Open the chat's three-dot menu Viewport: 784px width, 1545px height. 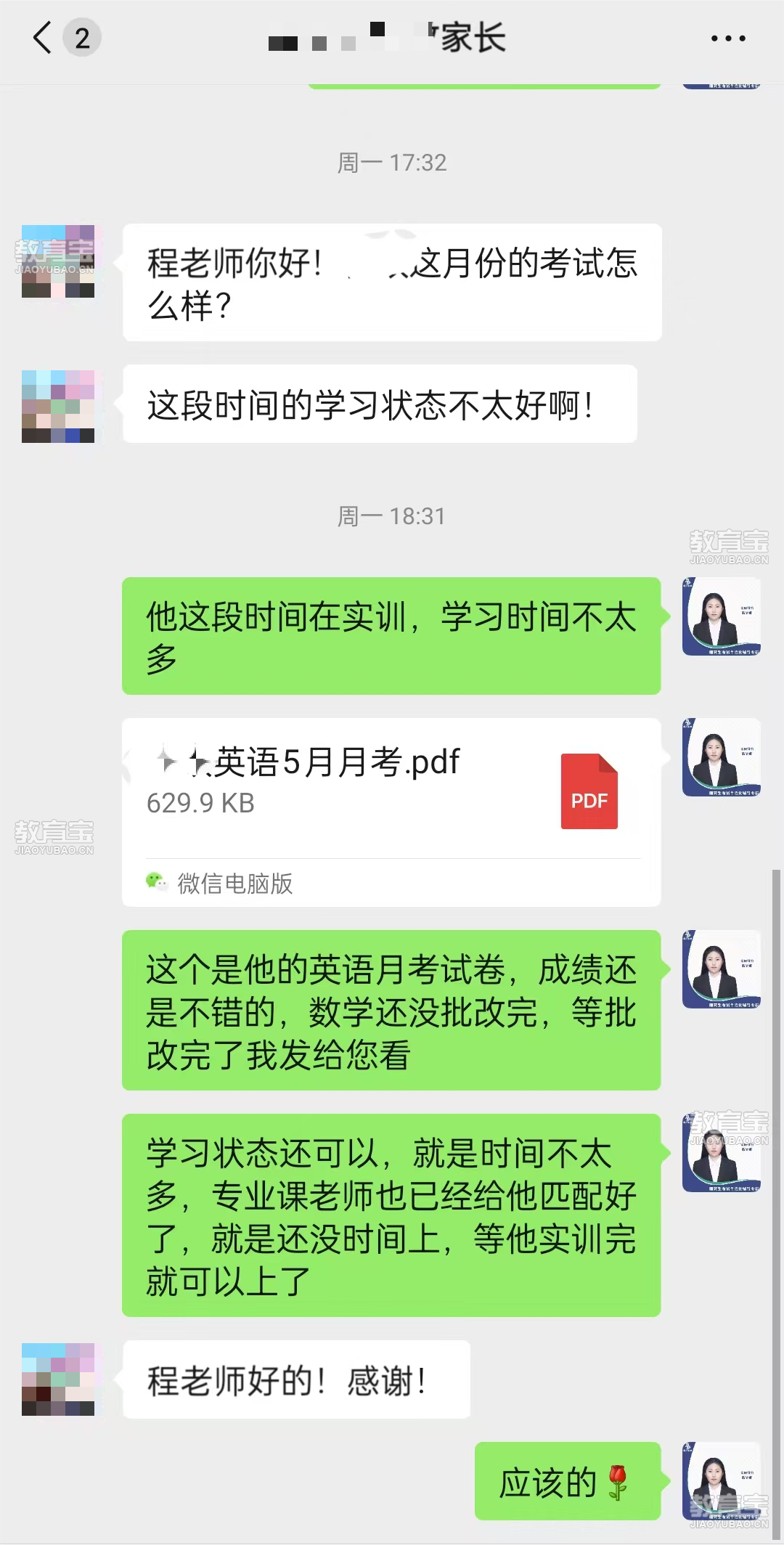coord(727,38)
